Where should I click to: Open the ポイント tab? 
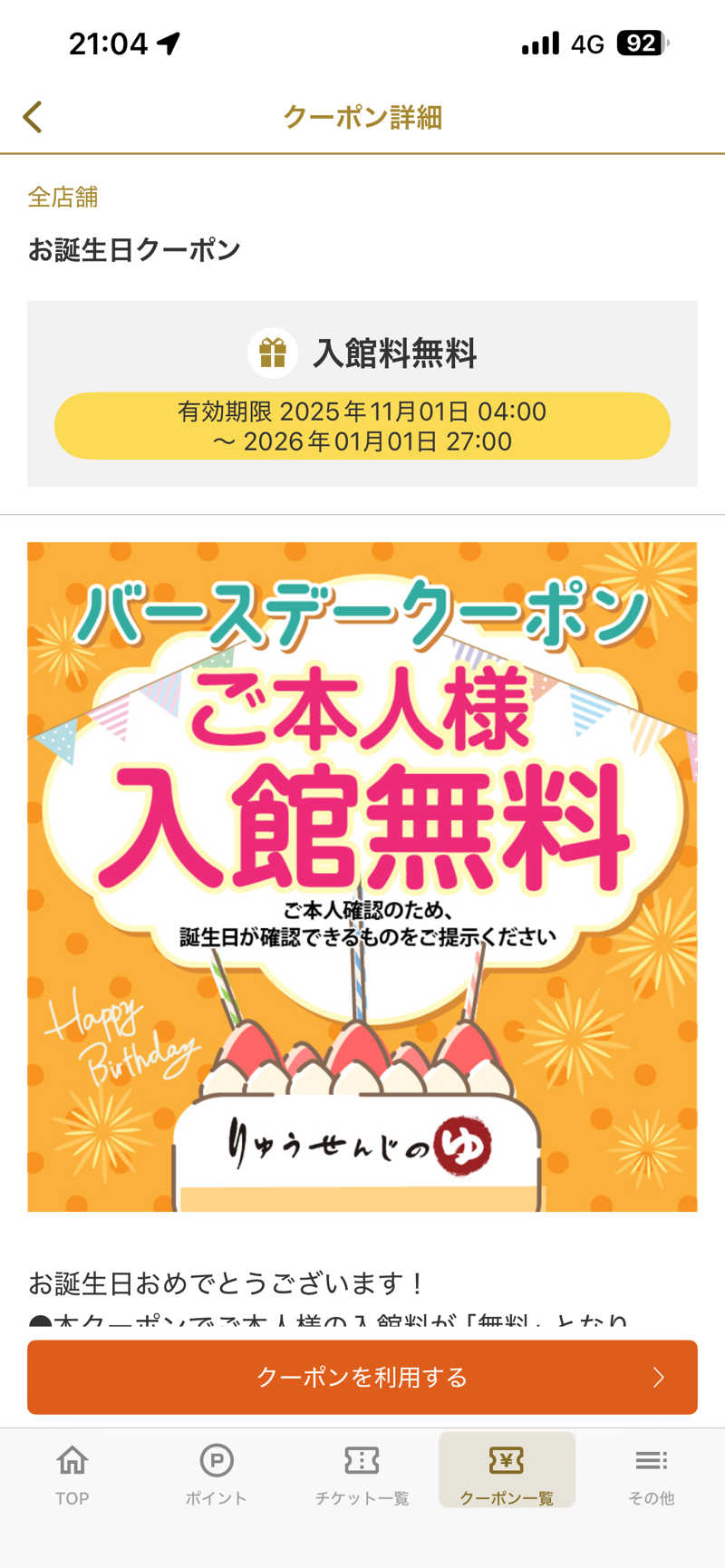(217, 1474)
